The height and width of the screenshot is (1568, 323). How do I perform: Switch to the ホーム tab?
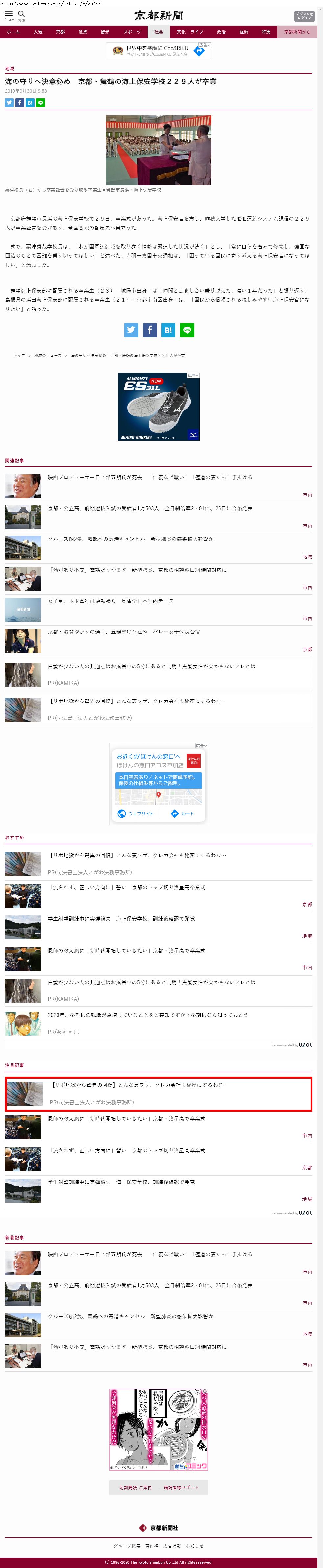[13, 32]
